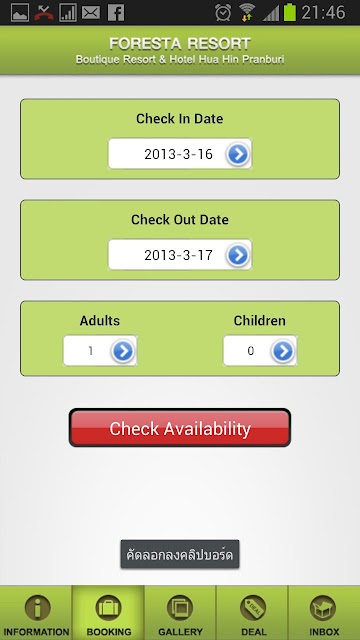
Task: Change the number of Children
Action: (x=260, y=350)
